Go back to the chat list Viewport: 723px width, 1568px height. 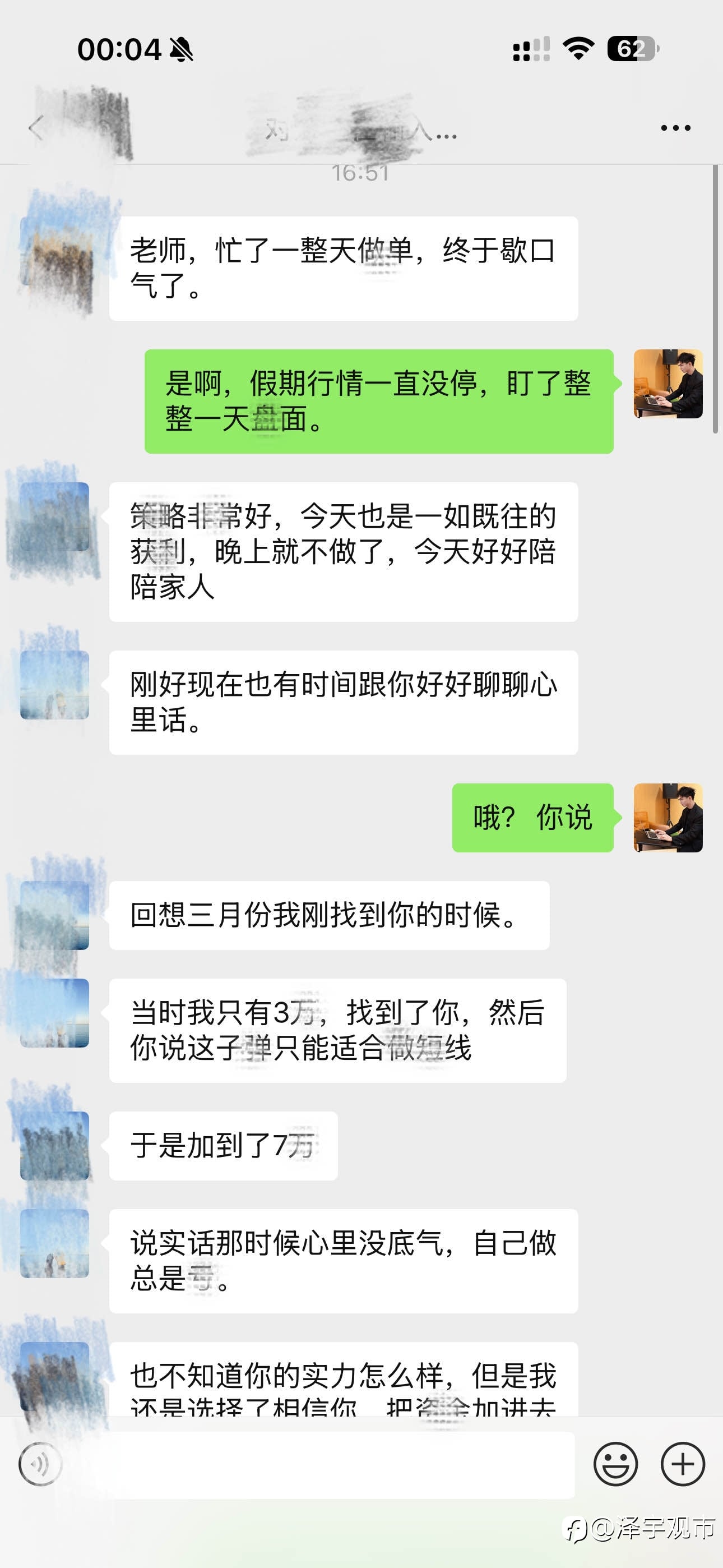click(36, 128)
